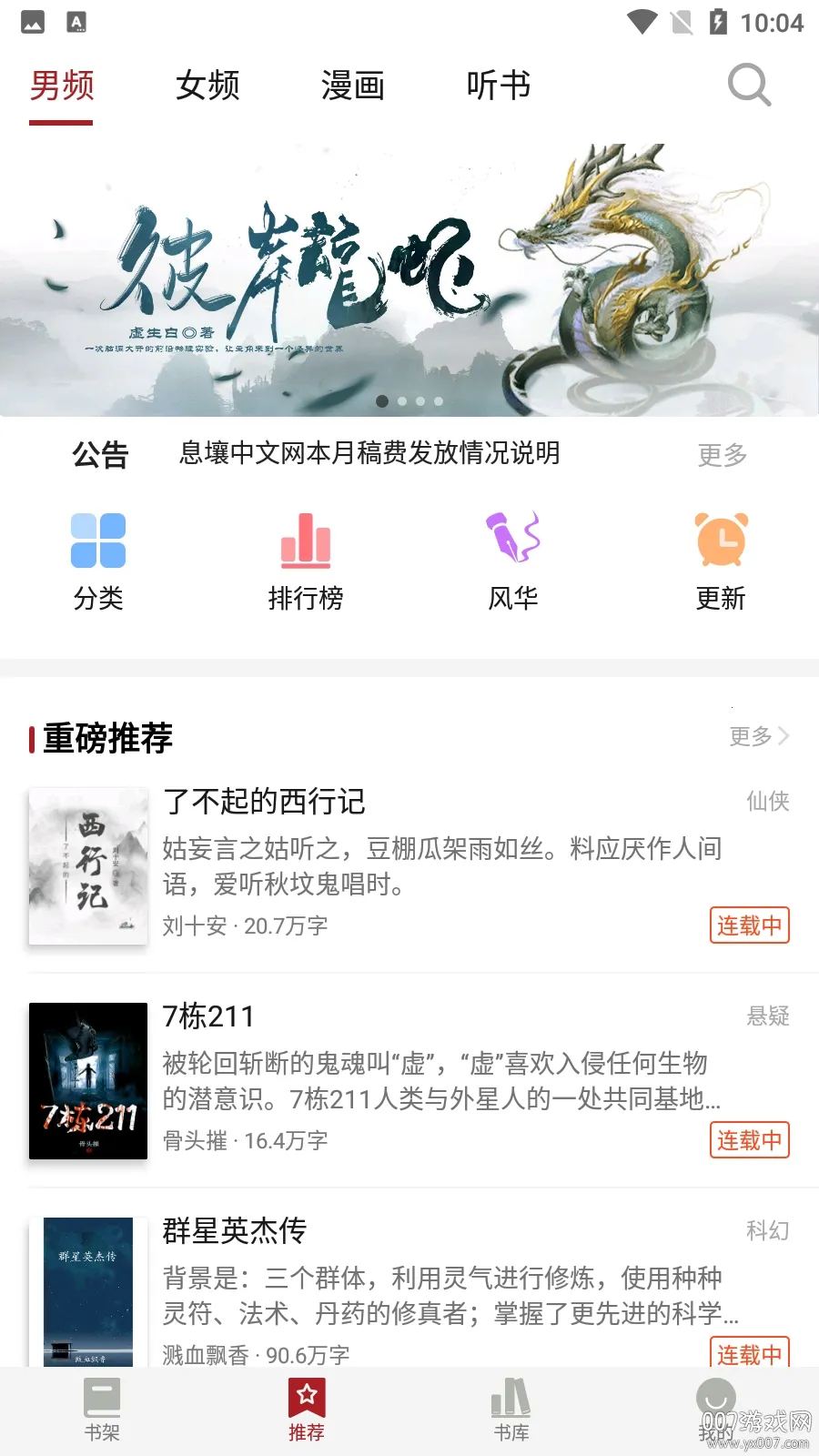Select the 推荐 star icon in bottom bar
The image size is (819, 1456).
click(307, 1395)
